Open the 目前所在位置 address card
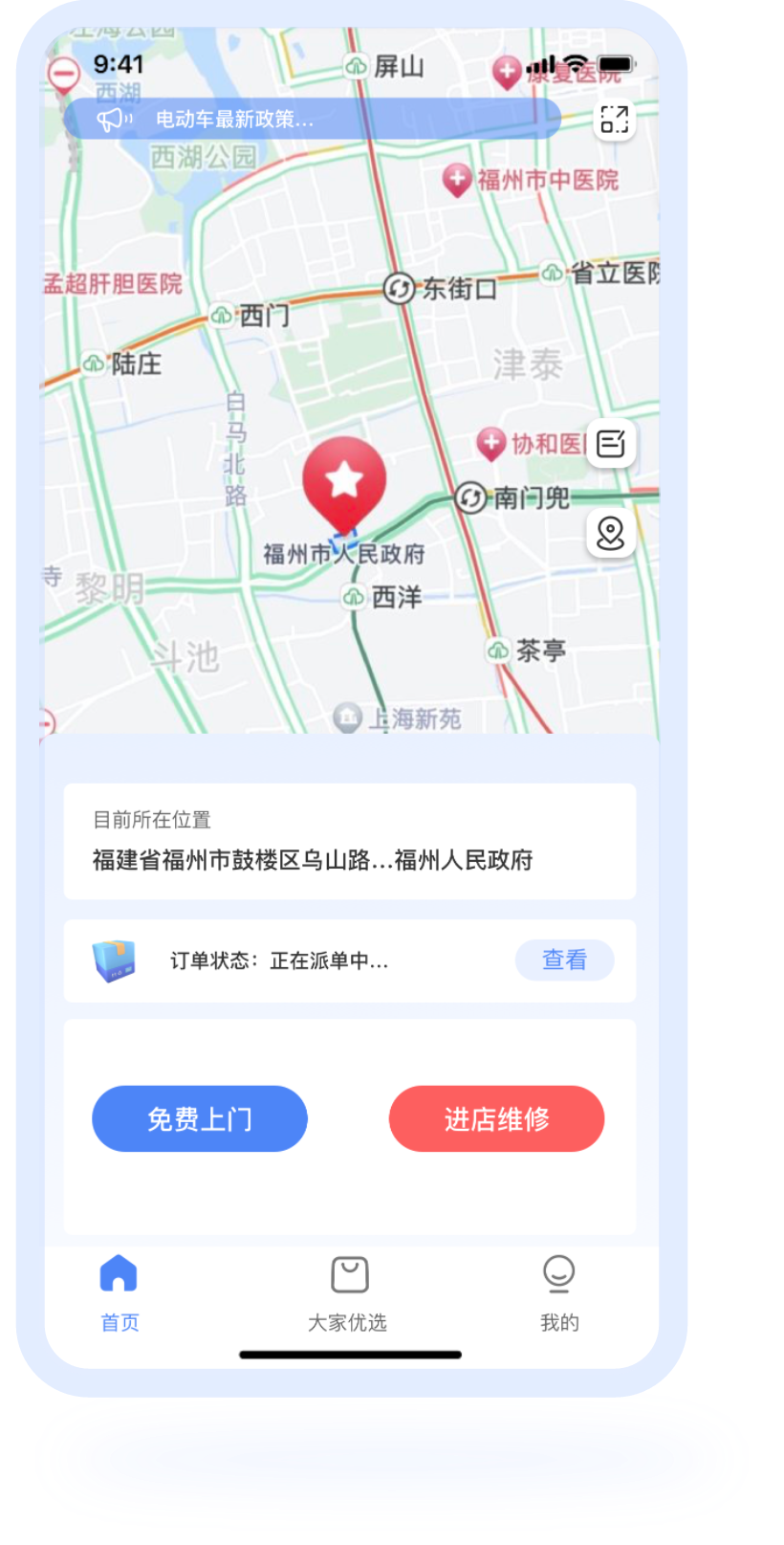784x1545 pixels. click(x=350, y=842)
